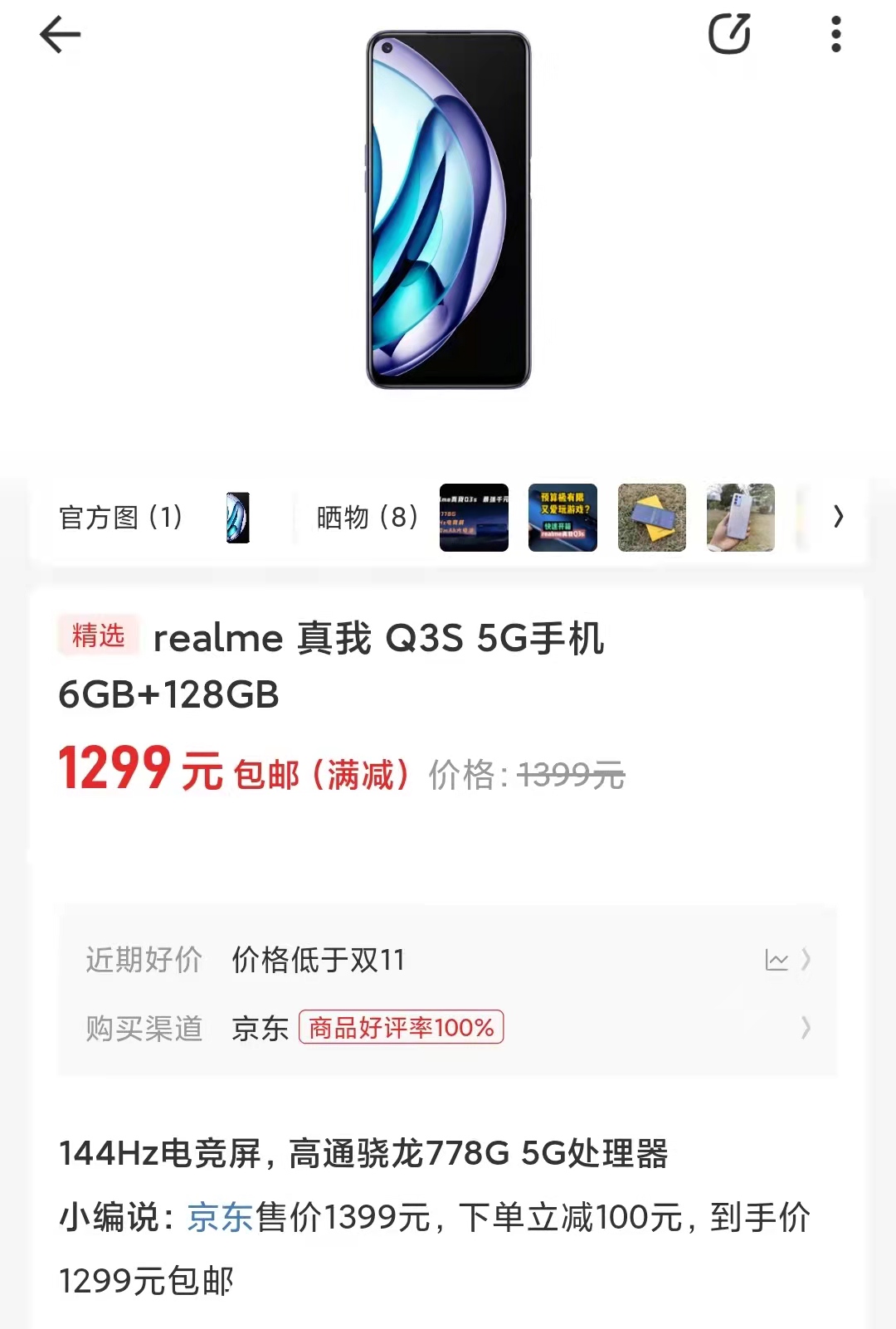Viewport: 896px width, 1329px height.
Task: Share this realme Q3S deal
Action: [729, 35]
